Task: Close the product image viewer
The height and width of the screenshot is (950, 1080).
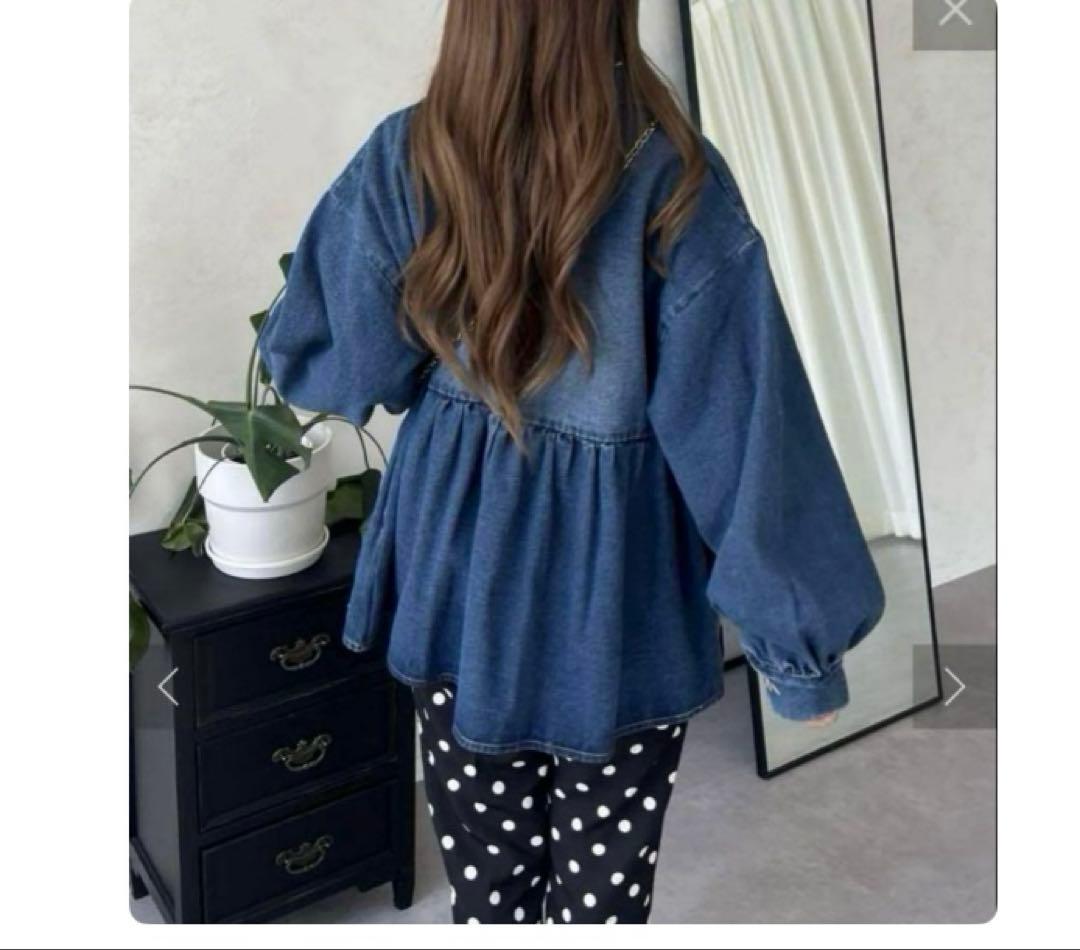Action: tap(954, 14)
